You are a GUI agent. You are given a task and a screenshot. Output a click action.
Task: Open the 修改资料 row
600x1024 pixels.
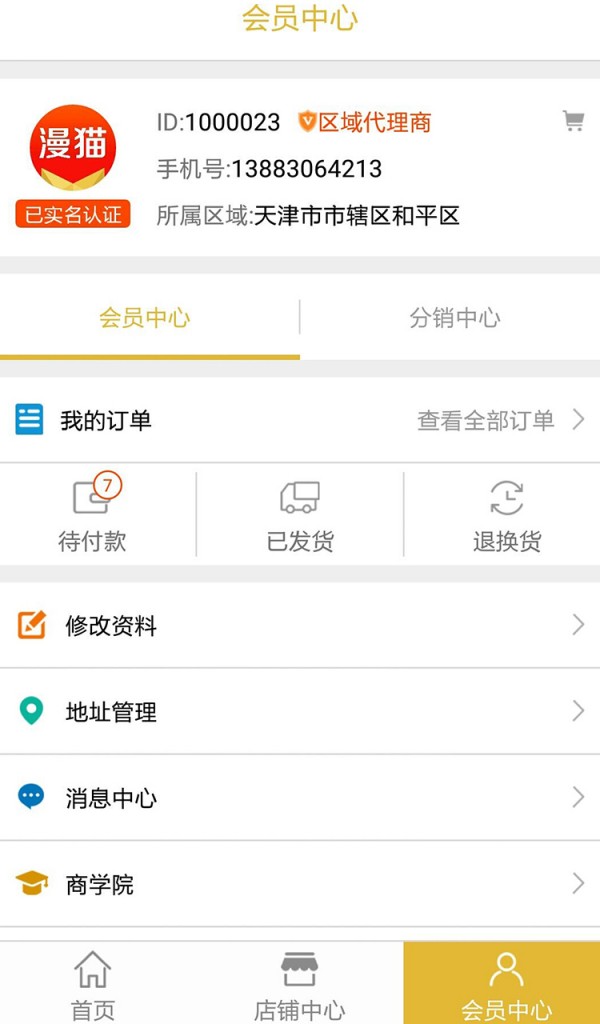[300, 626]
